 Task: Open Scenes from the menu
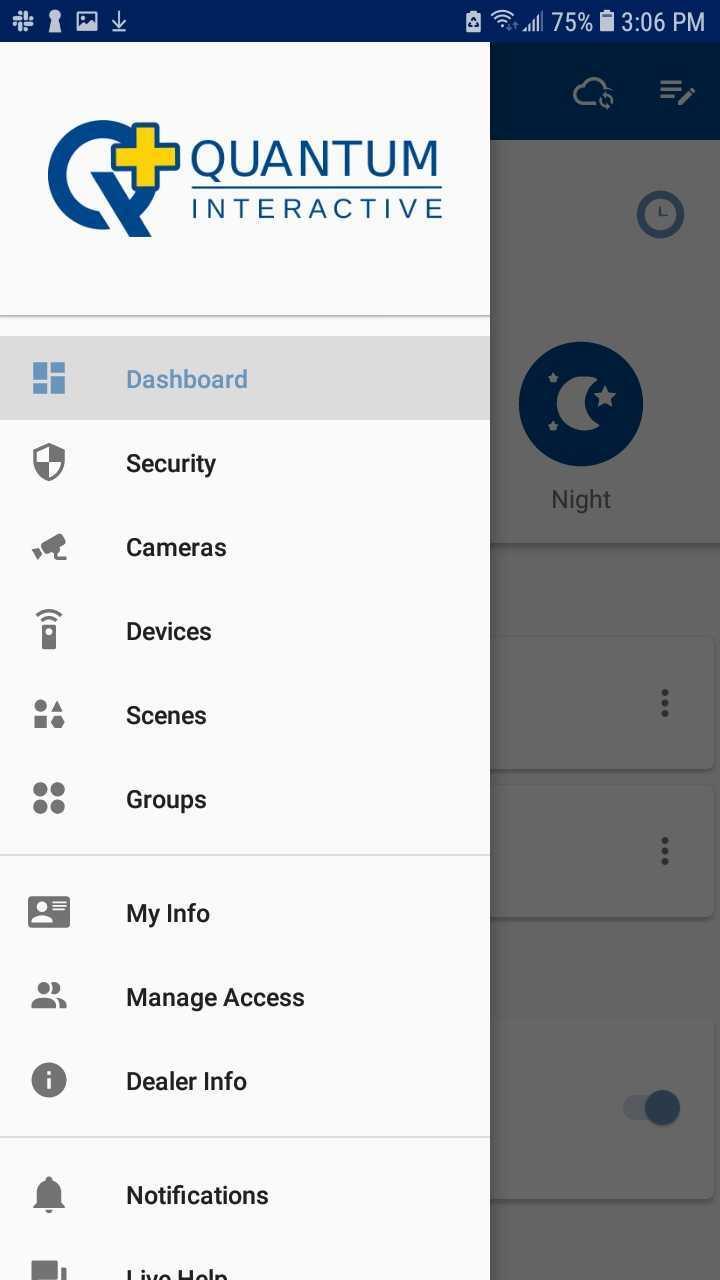(245, 715)
